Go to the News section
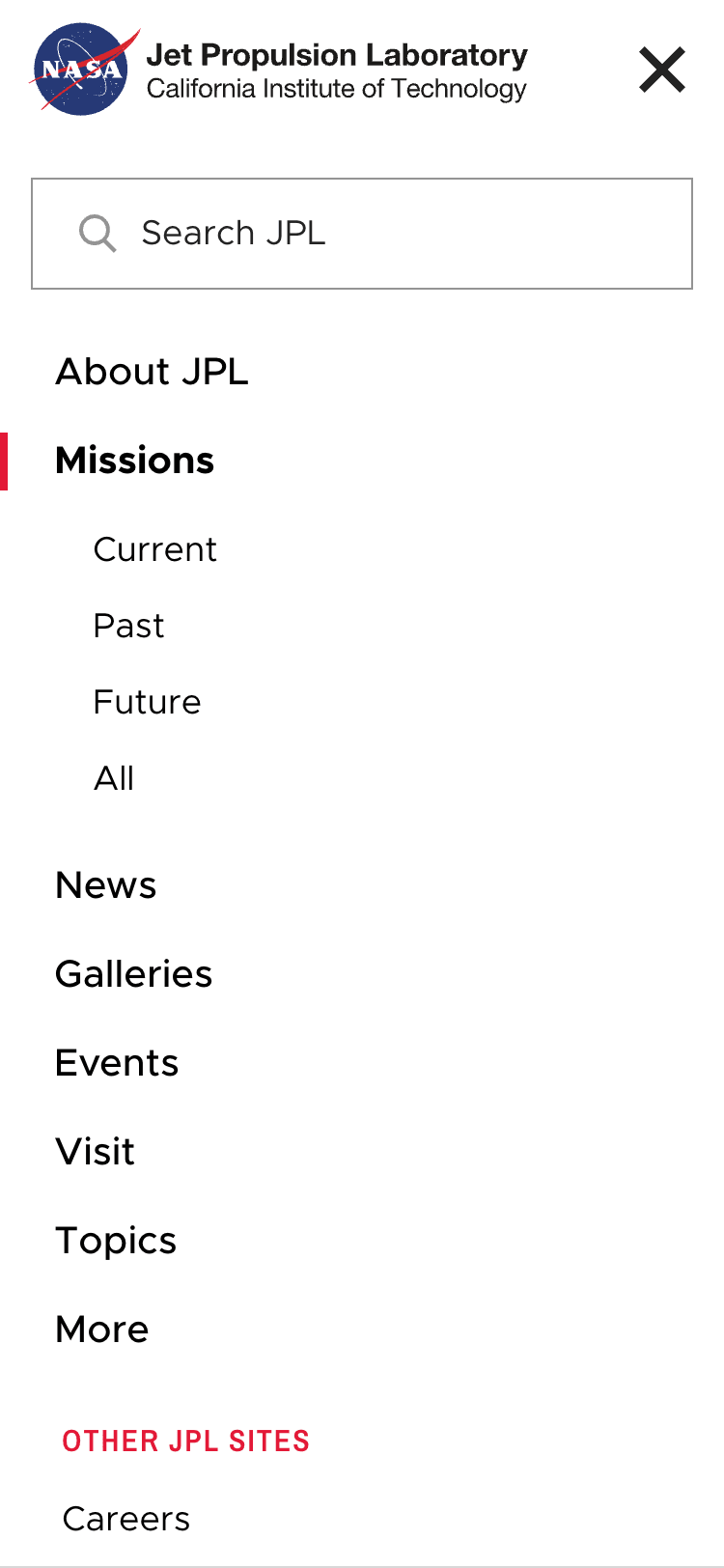 [106, 885]
